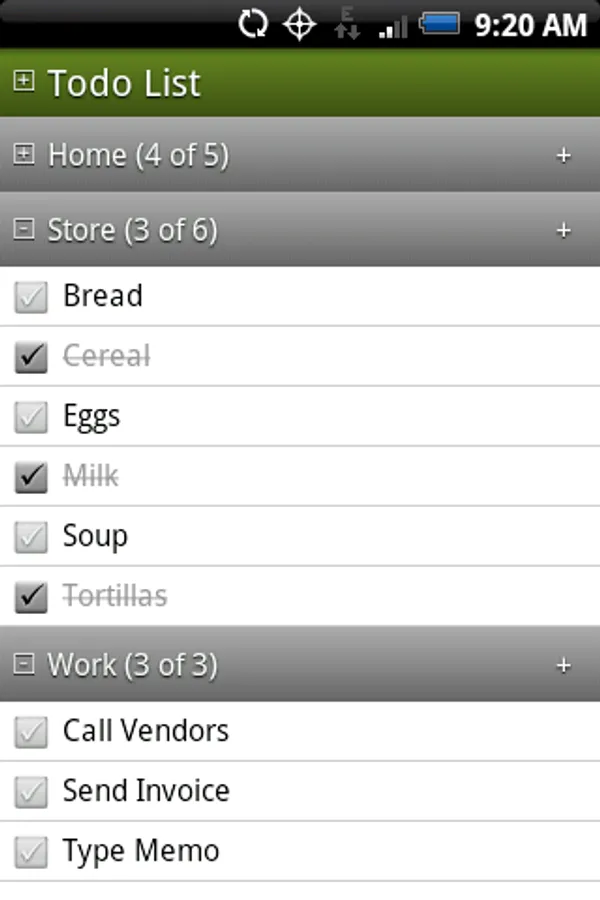The width and height of the screenshot is (600, 900).
Task: Tick the Type Memo checkbox
Action: [31, 851]
